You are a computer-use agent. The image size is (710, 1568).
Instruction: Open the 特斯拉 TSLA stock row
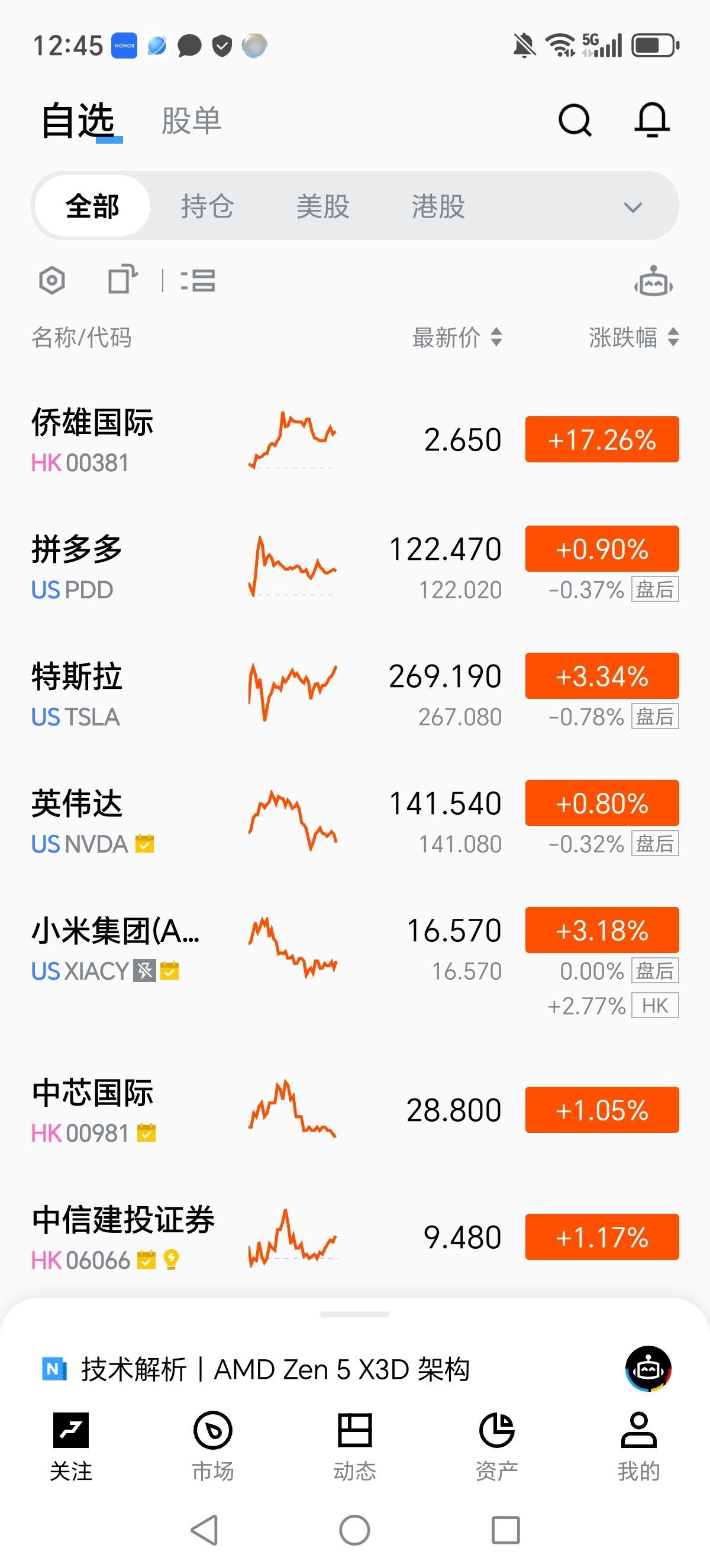click(183, 694)
